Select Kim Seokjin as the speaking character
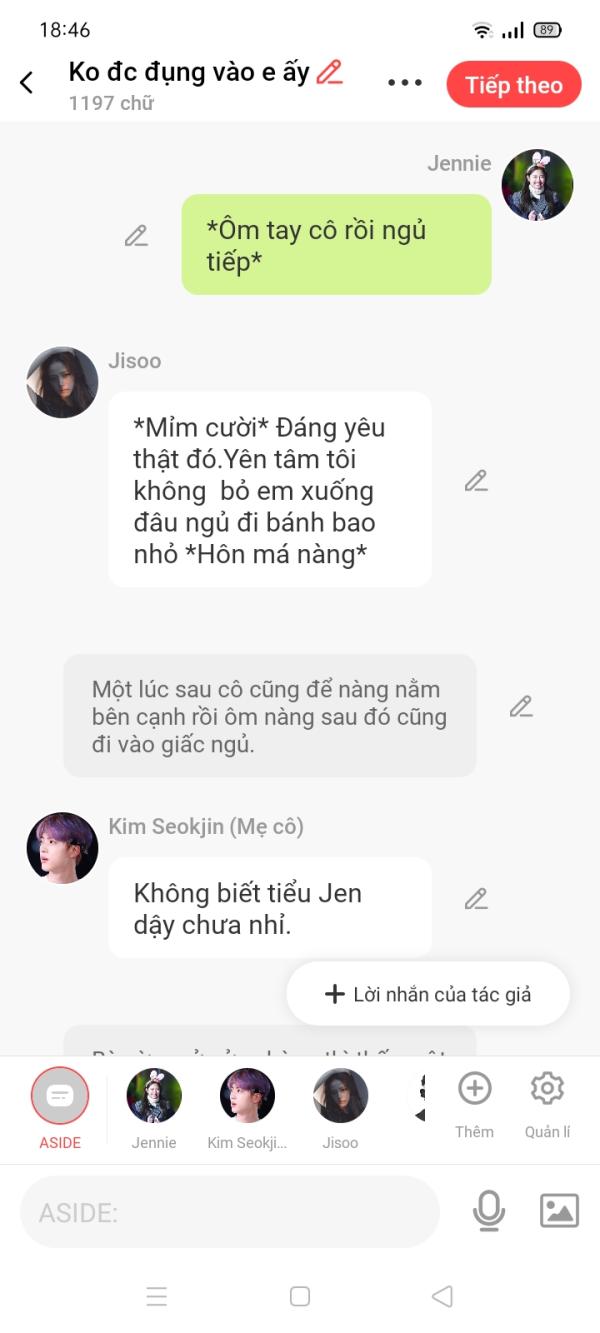Viewport: 600px width, 1333px height. pos(247,1106)
